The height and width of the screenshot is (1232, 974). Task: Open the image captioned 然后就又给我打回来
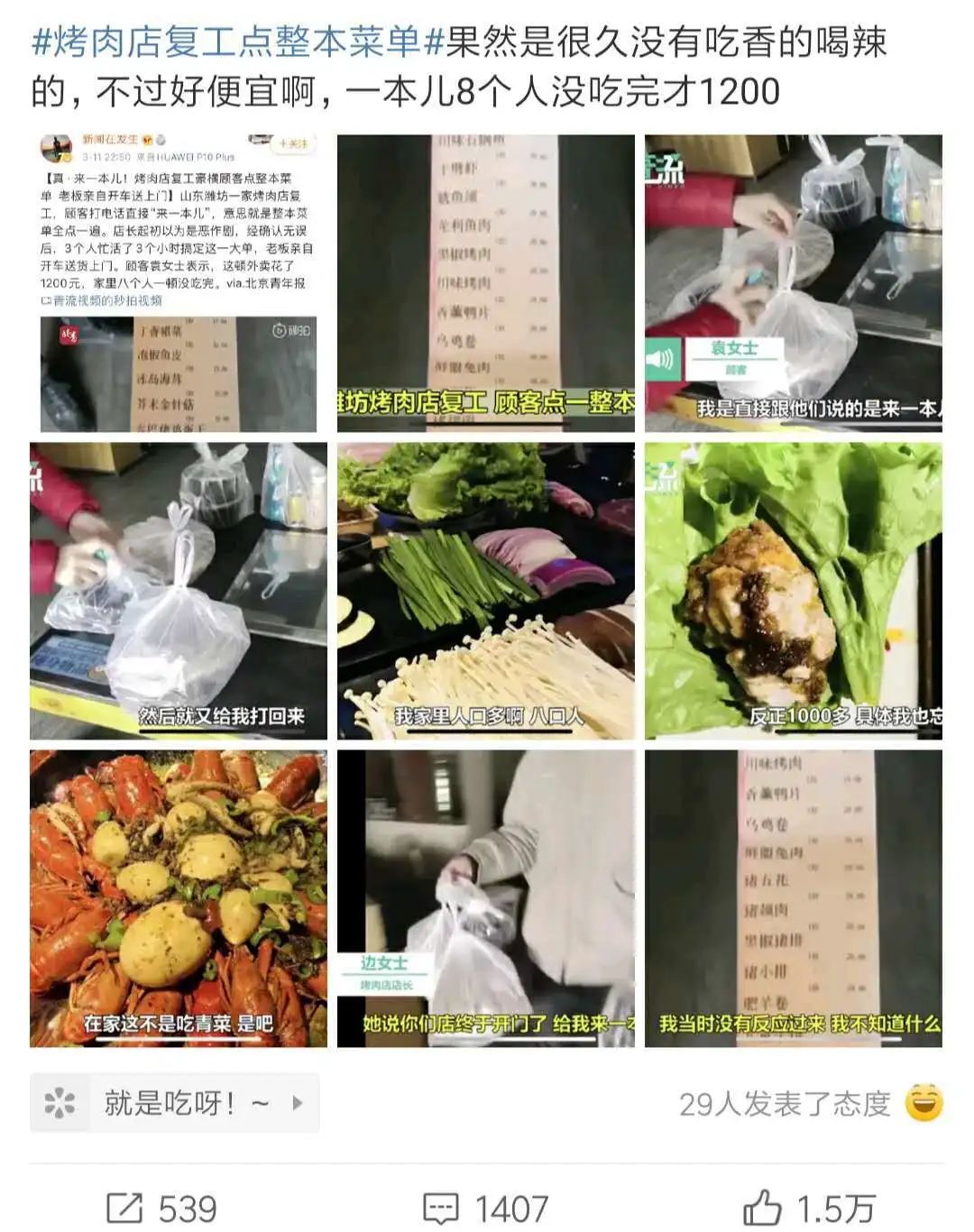tap(178, 591)
